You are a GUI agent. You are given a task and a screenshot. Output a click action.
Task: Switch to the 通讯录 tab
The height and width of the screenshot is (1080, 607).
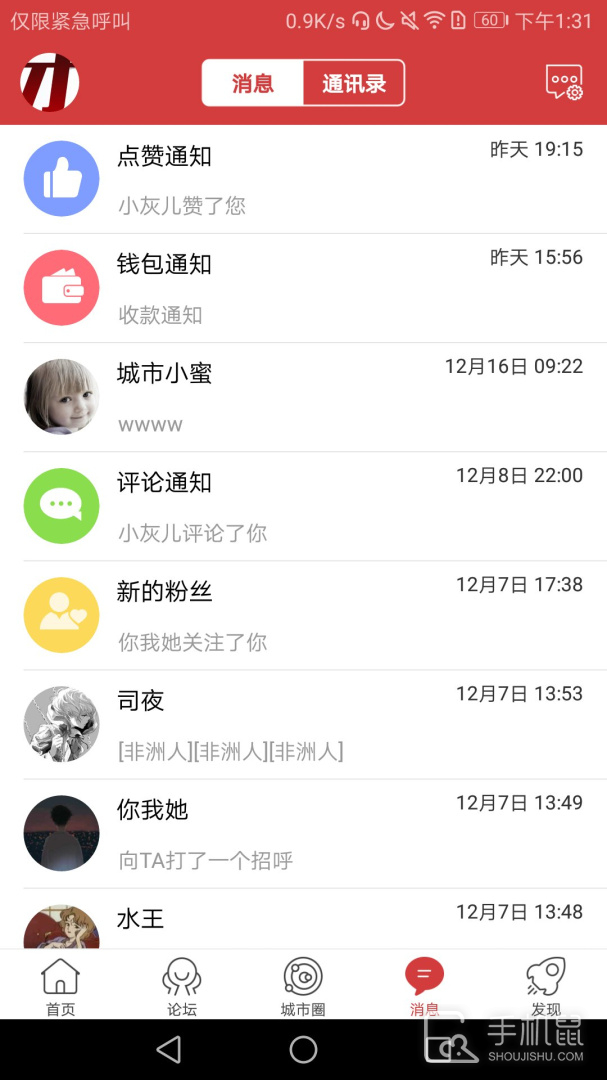354,83
